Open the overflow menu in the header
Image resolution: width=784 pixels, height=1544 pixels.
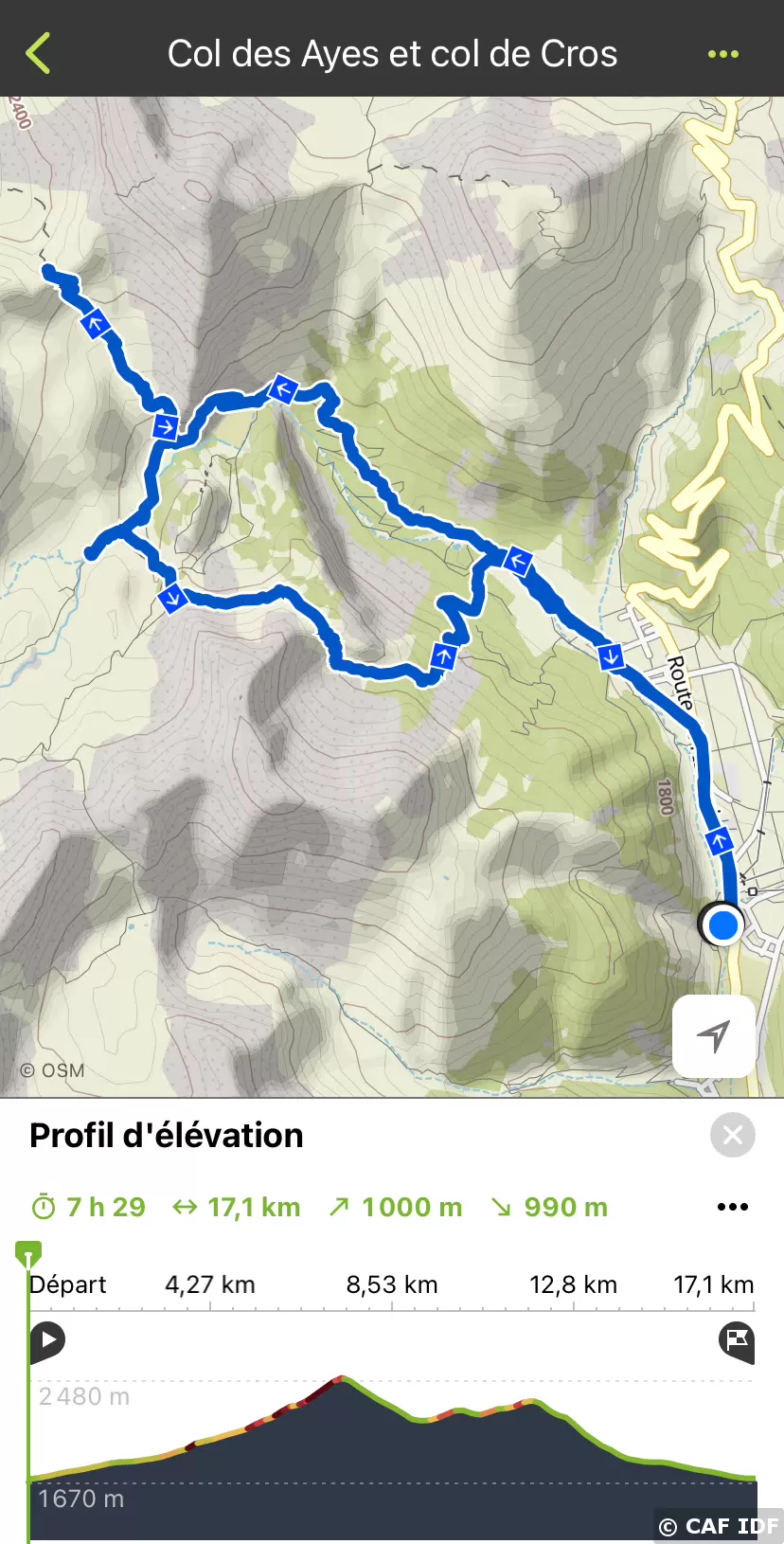[x=723, y=54]
